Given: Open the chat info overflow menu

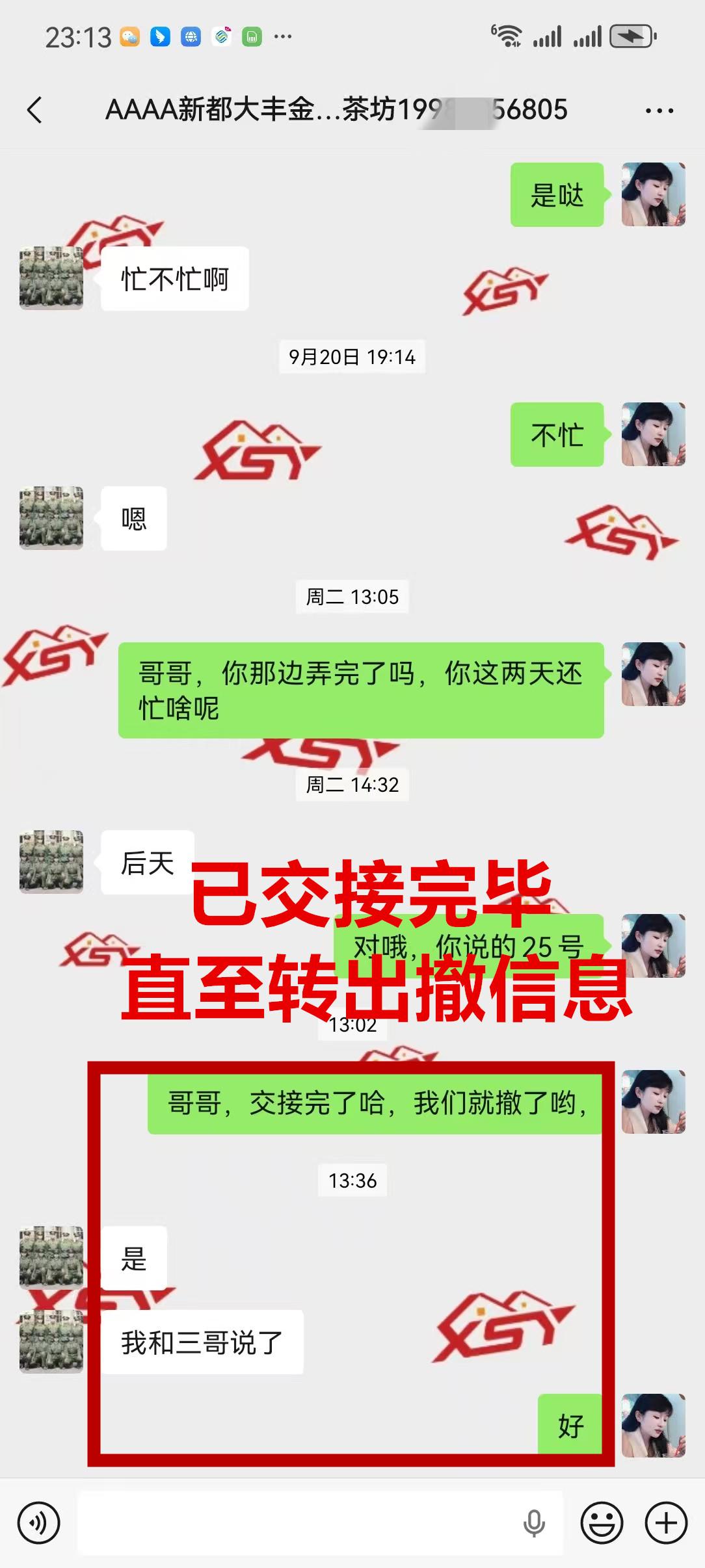Looking at the screenshot, I should (659, 111).
